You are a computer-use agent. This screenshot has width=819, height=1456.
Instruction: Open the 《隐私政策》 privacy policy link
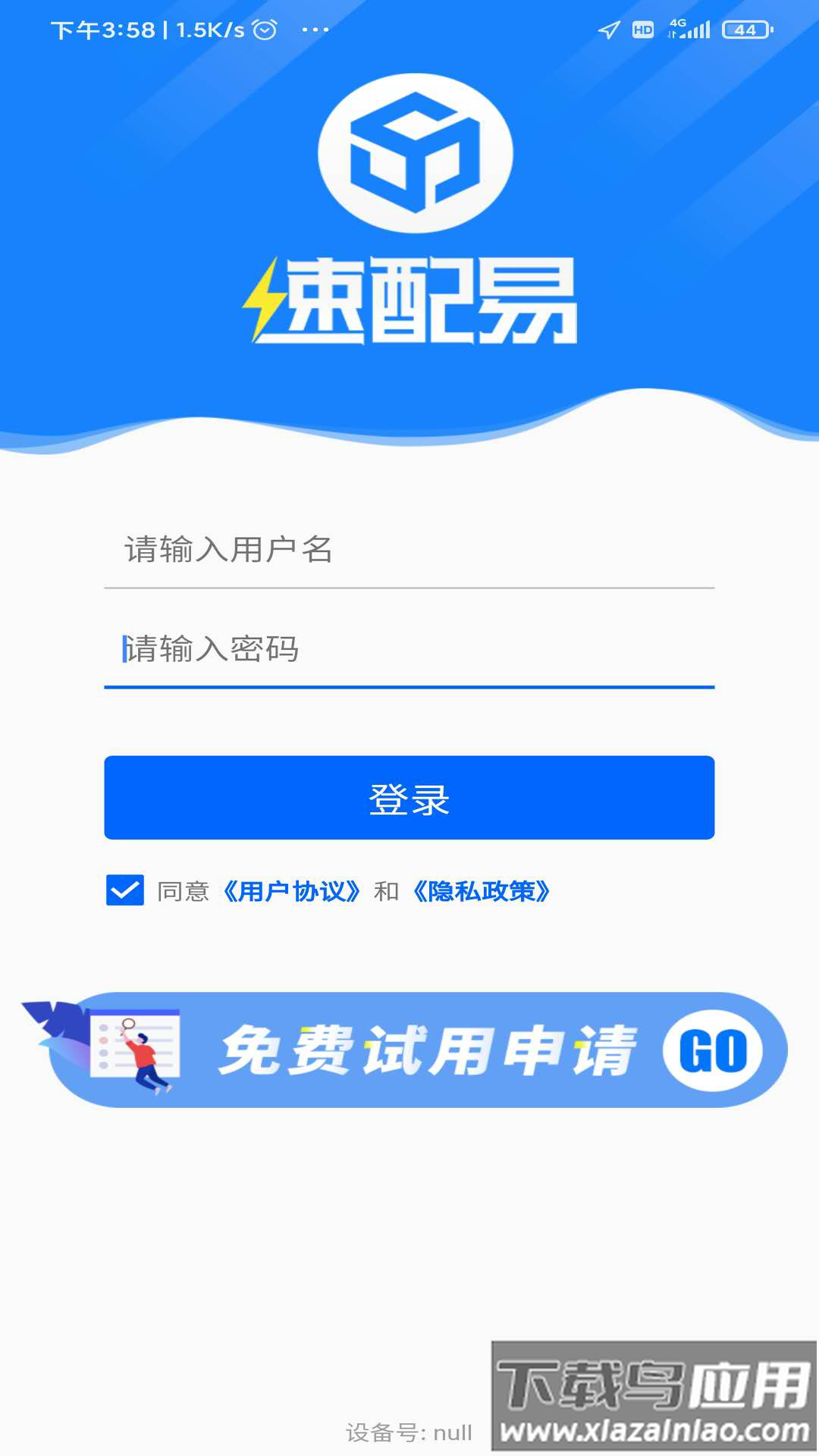click(483, 892)
